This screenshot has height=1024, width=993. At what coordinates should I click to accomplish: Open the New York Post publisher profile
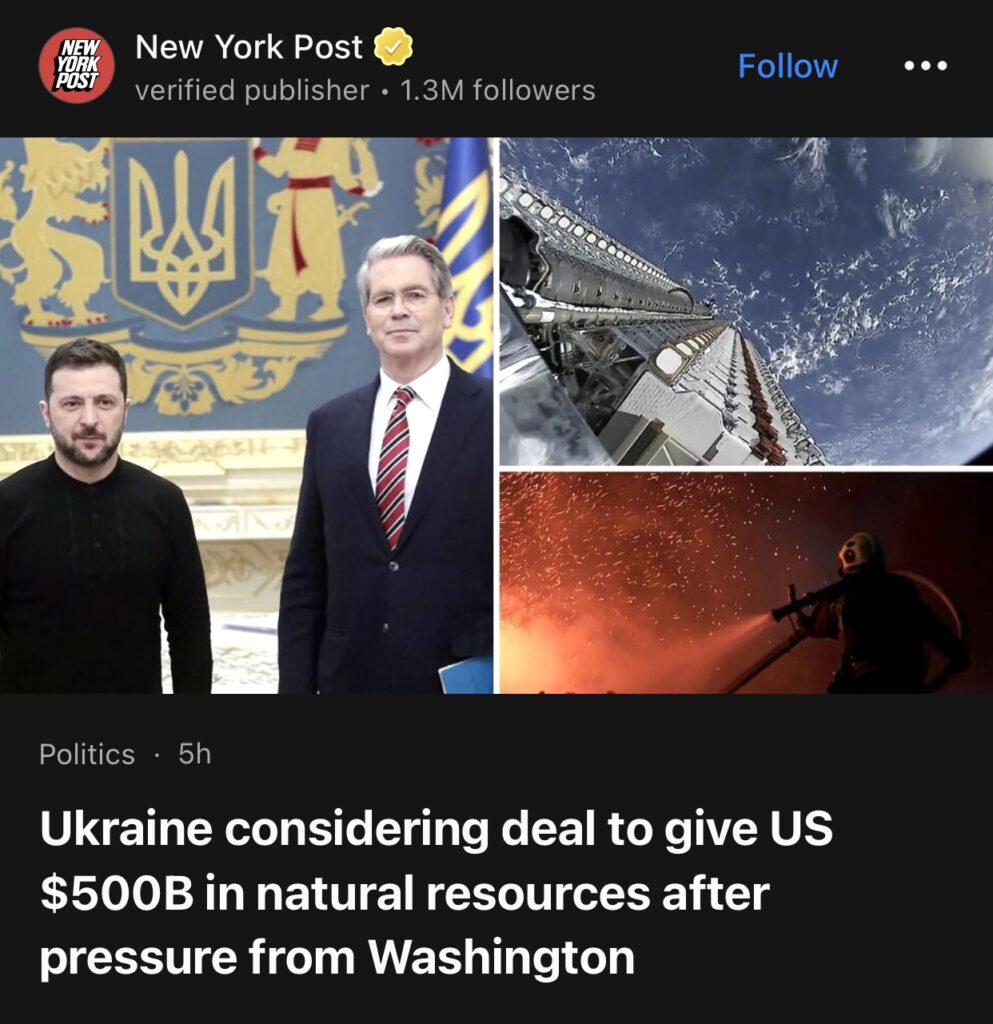coord(249,47)
